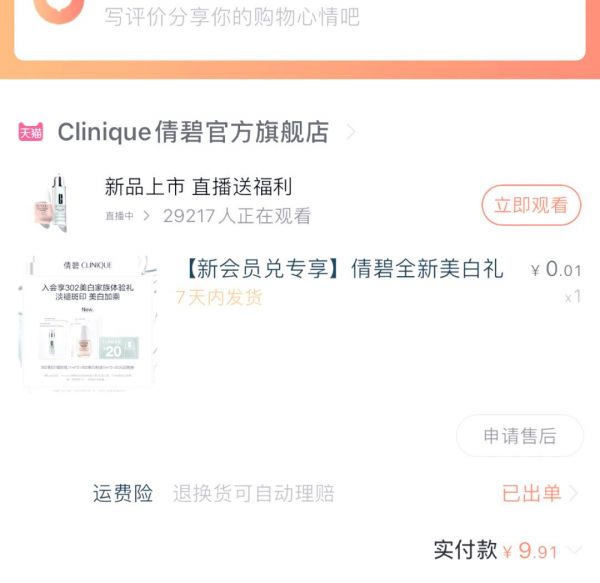
Task: Expand the 实付款 payment breakdown
Action: [574, 550]
